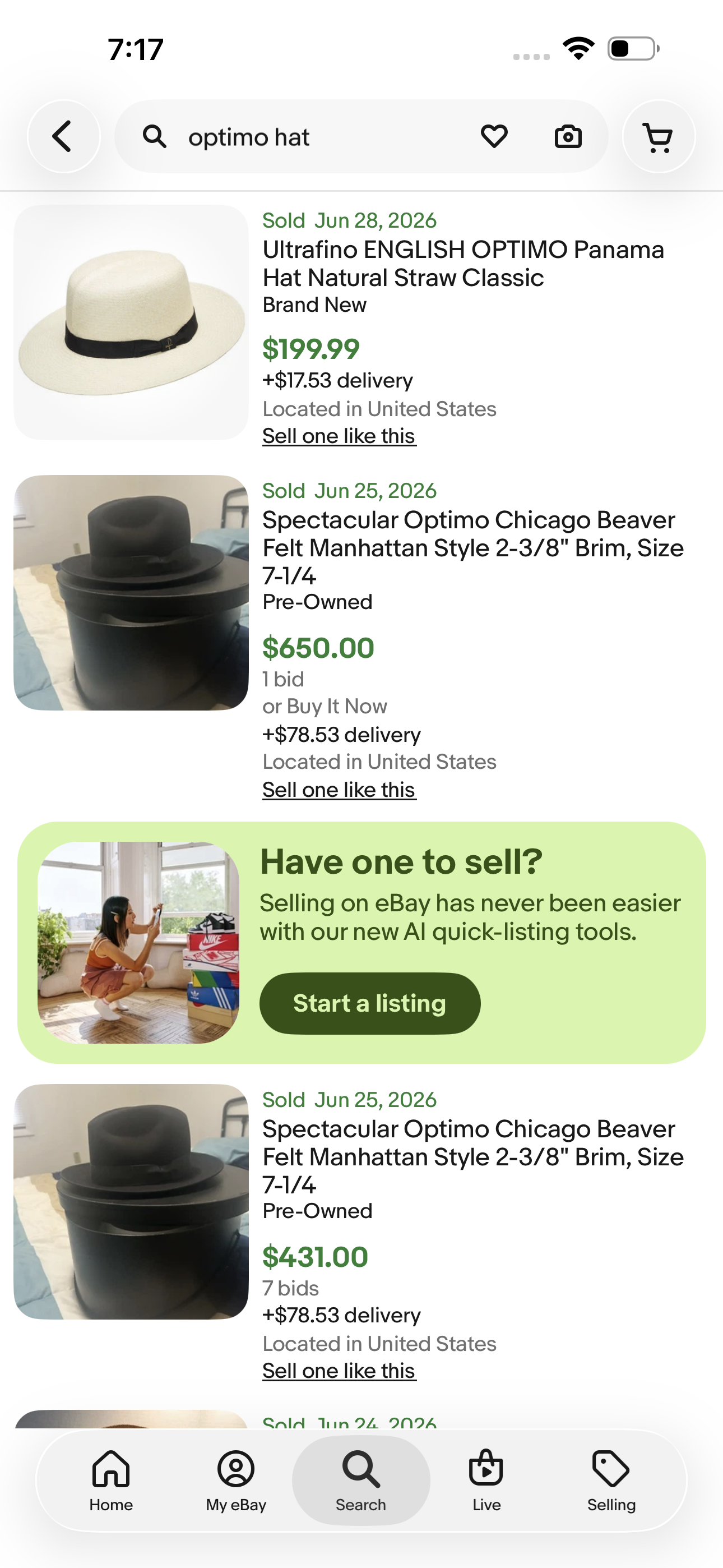Switch to the Selling tab

pyautogui.click(x=611, y=1481)
